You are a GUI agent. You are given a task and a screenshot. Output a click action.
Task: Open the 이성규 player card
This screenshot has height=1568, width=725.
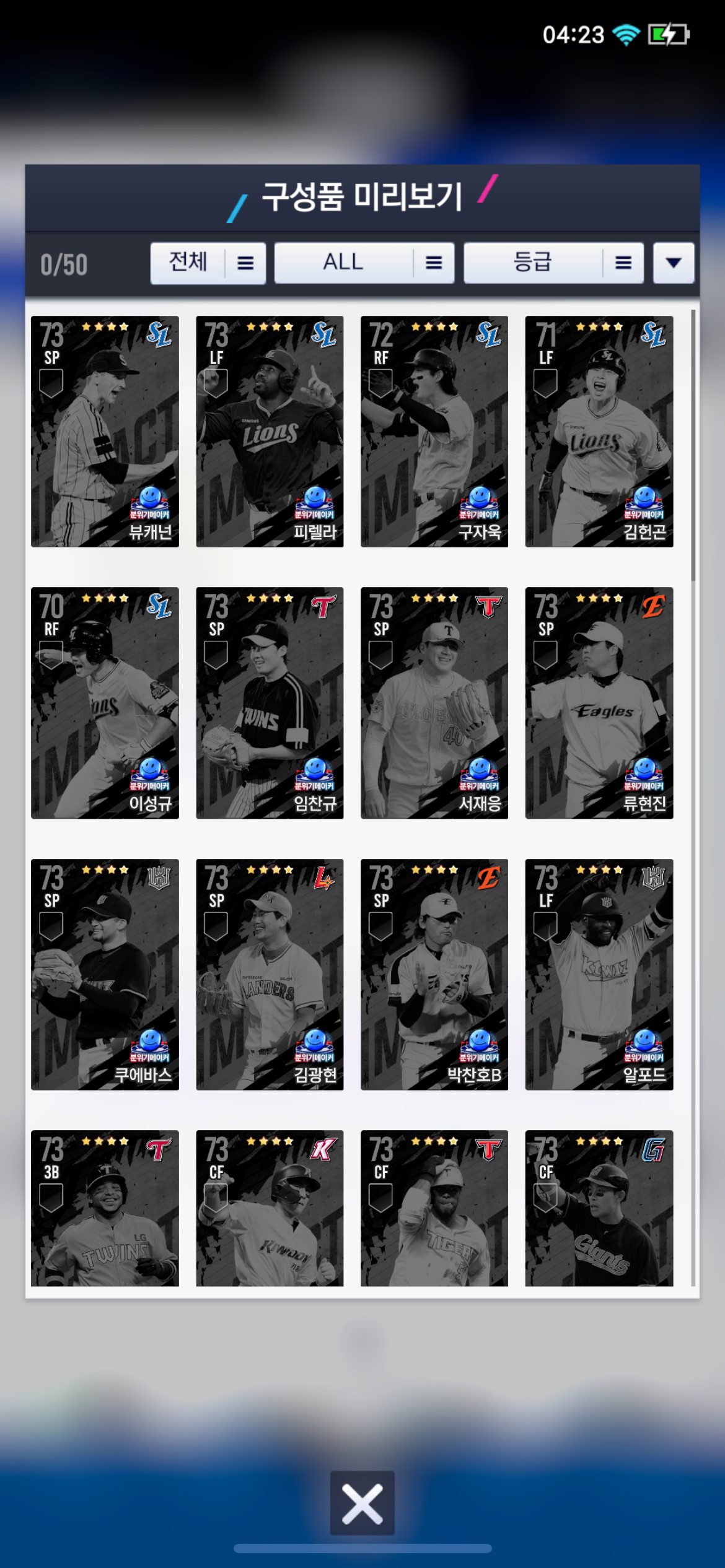[x=105, y=703]
